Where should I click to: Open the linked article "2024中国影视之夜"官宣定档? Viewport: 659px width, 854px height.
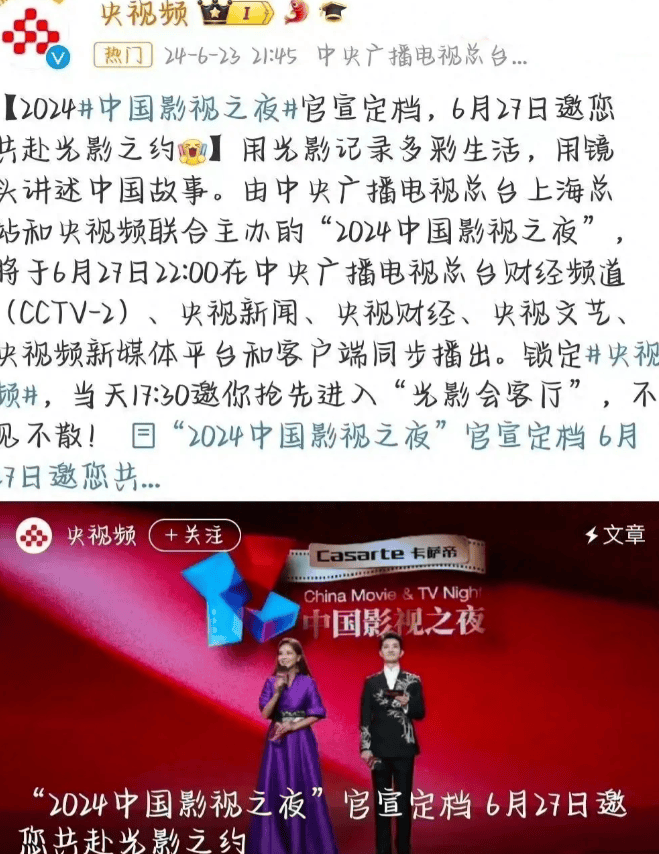(x=390, y=438)
